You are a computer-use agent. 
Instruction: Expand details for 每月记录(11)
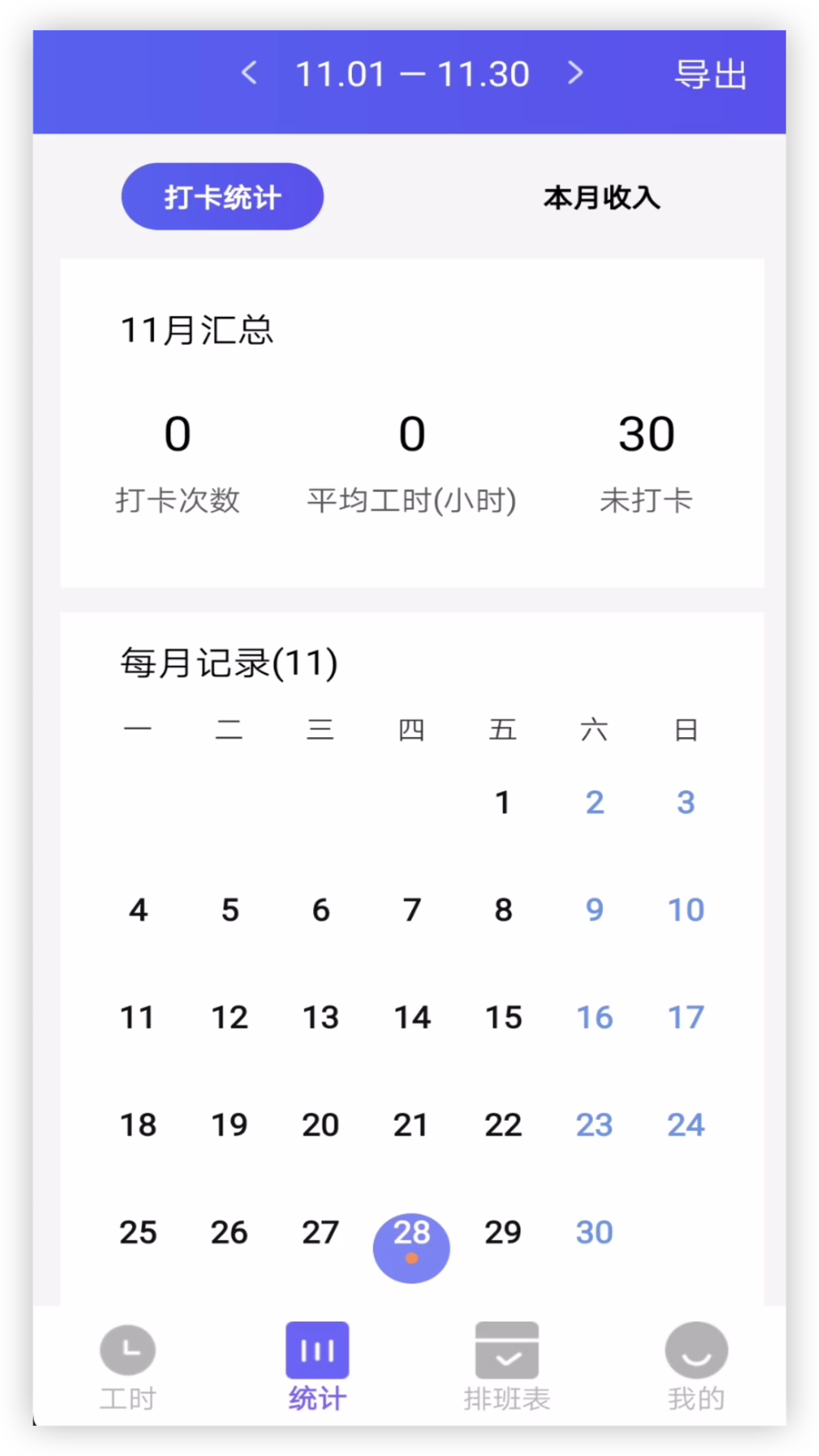[228, 662]
